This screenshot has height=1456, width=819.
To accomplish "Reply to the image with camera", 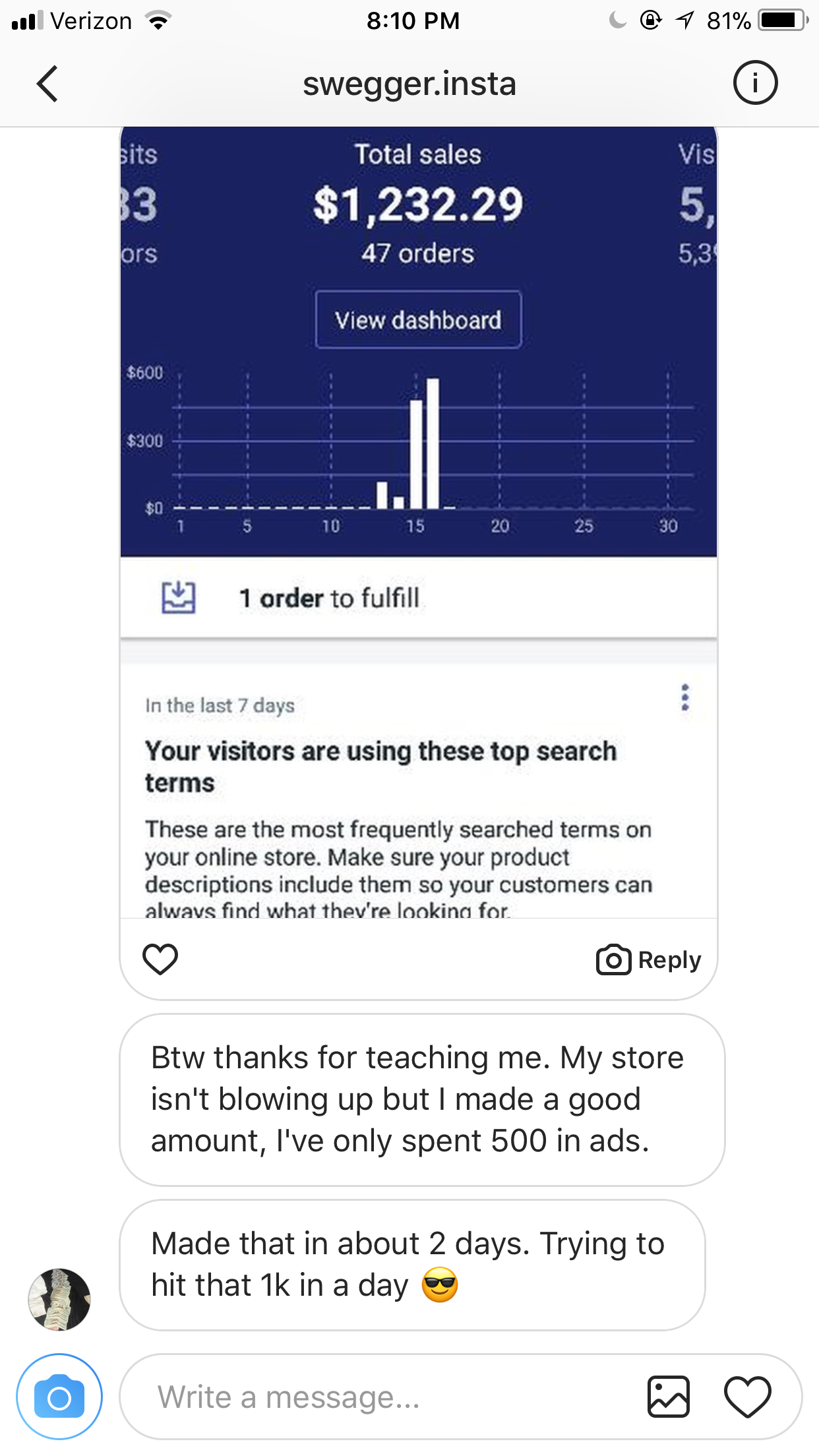I will [648, 959].
